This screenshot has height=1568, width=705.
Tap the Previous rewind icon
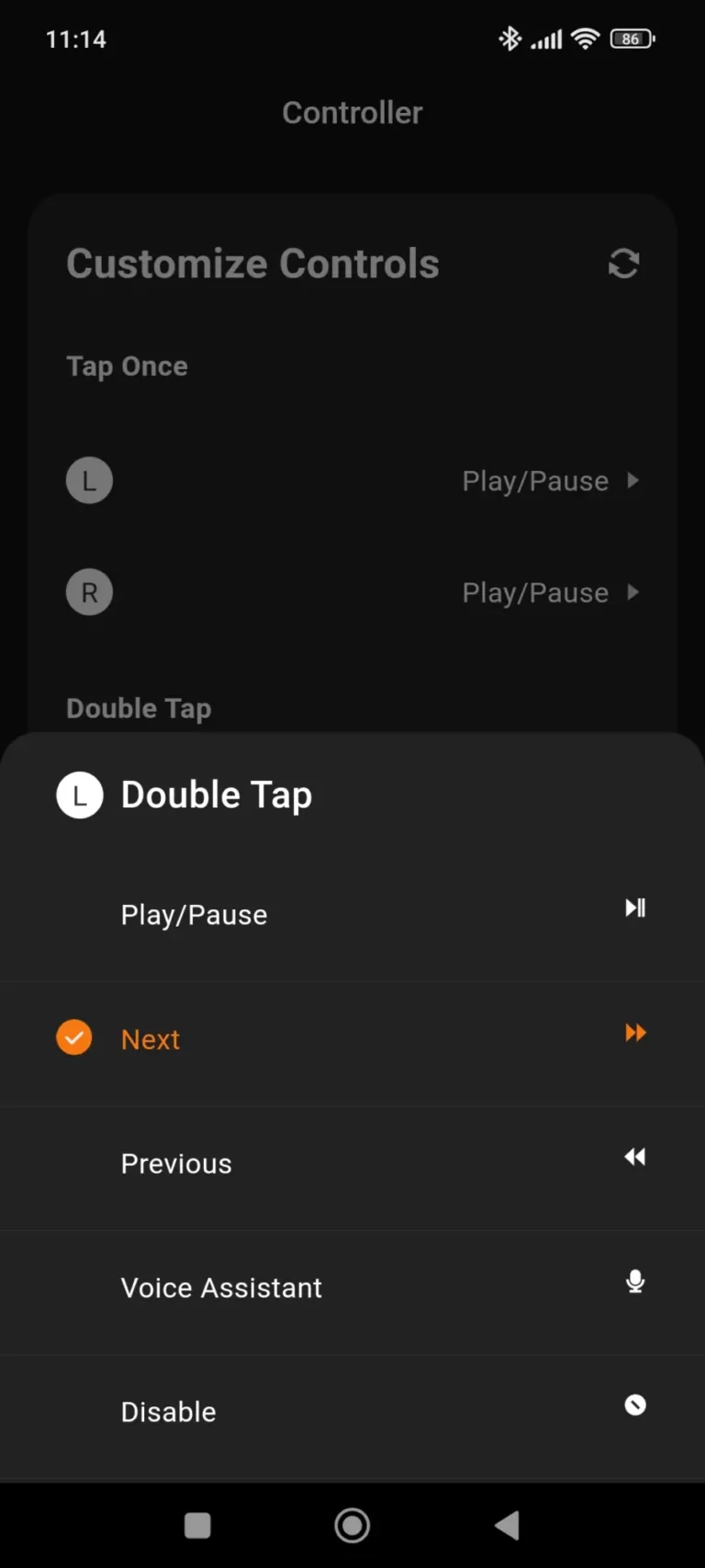tap(635, 1156)
